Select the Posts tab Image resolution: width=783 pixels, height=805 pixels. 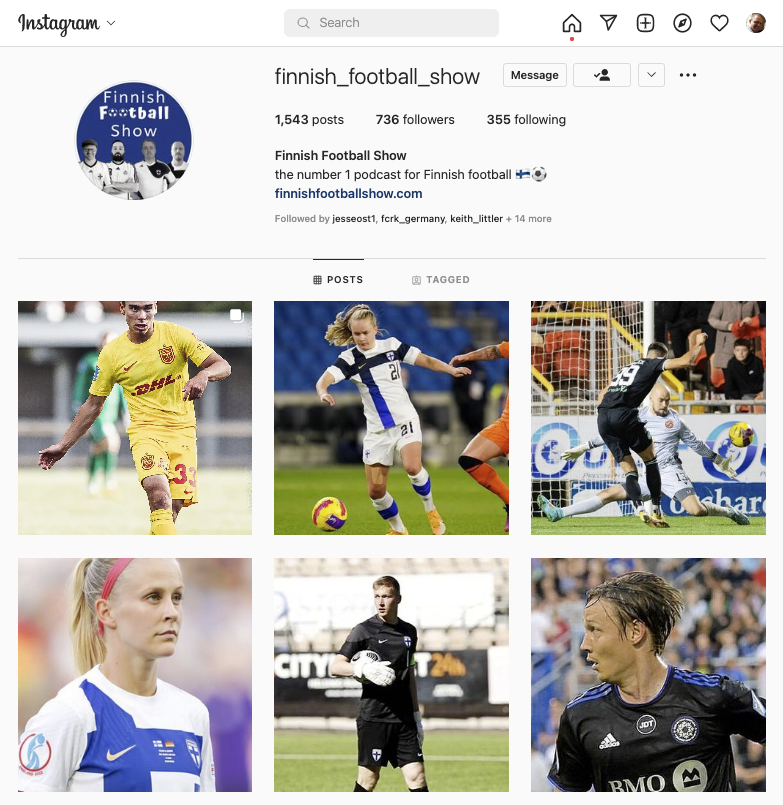[x=338, y=280]
